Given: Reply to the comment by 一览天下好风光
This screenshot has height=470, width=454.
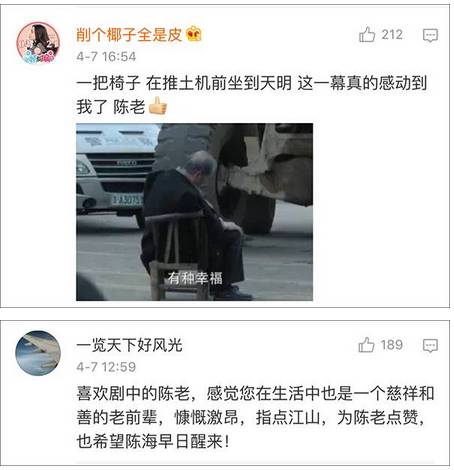Looking at the screenshot, I should click(430, 346).
